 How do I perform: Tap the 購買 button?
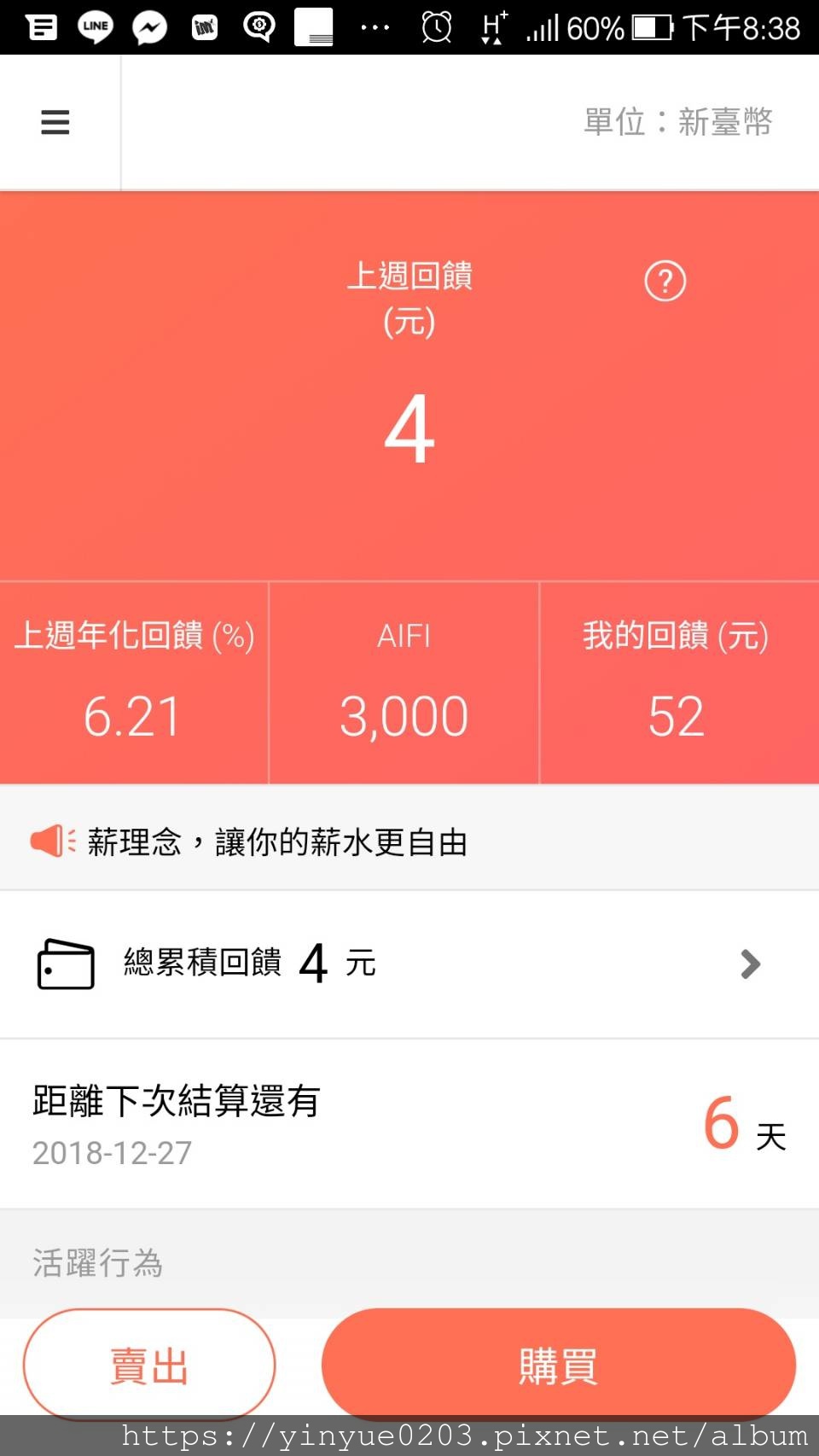point(559,1364)
